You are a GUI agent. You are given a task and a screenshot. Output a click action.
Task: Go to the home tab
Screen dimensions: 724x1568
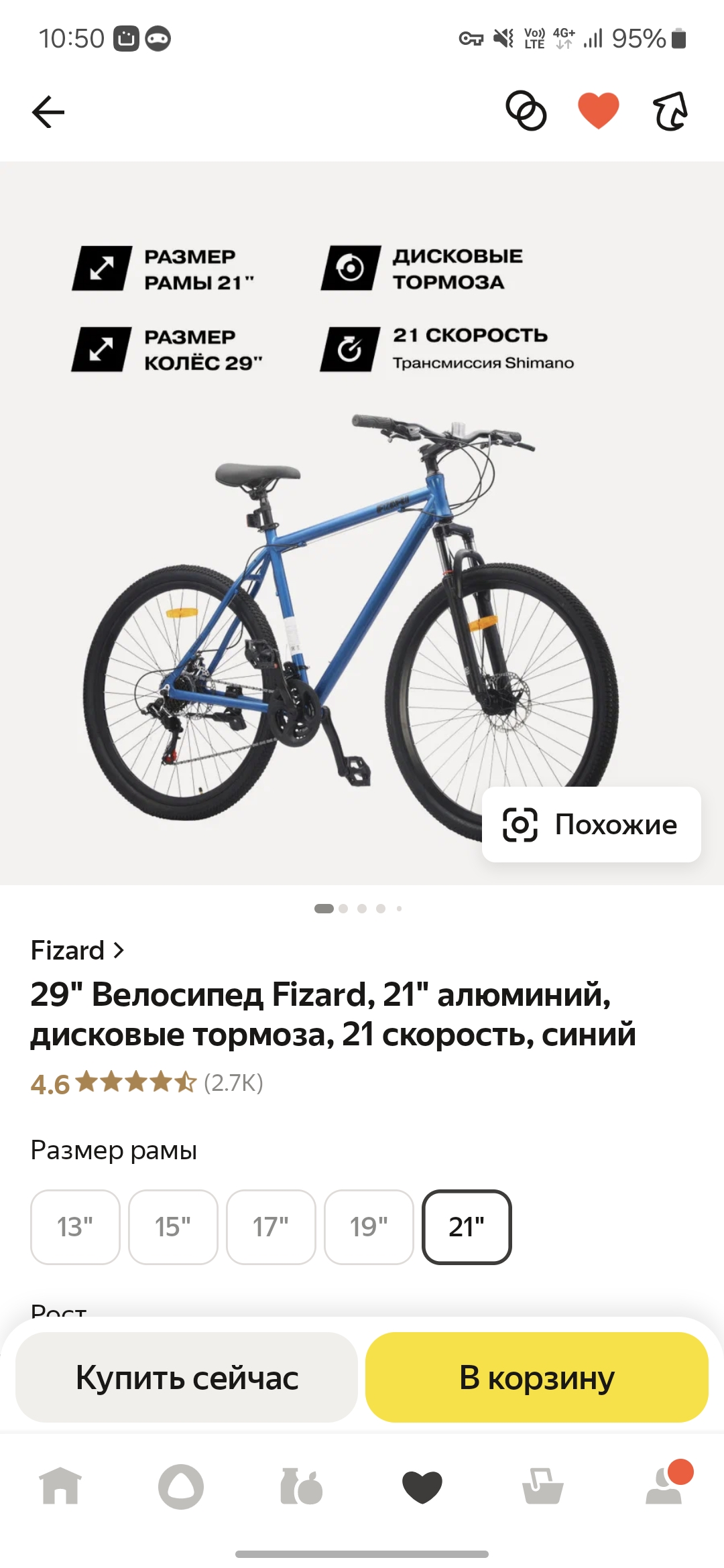click(60, 1486)
